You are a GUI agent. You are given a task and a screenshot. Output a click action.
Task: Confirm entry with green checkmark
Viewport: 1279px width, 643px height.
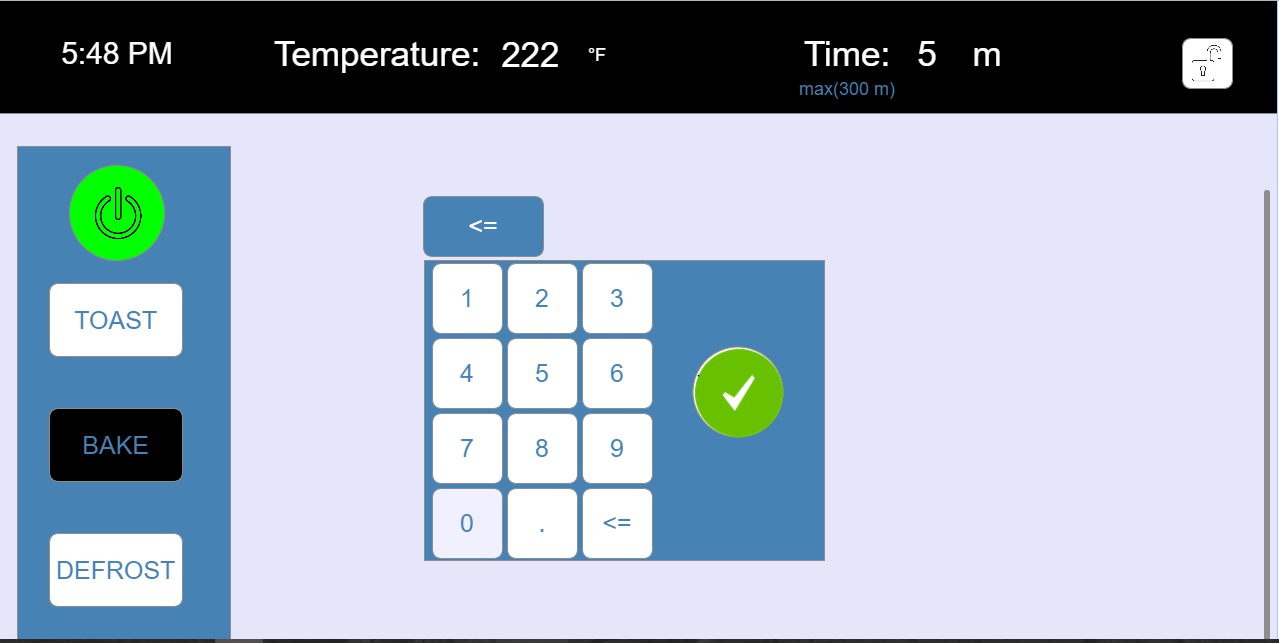tap(738, 392)
